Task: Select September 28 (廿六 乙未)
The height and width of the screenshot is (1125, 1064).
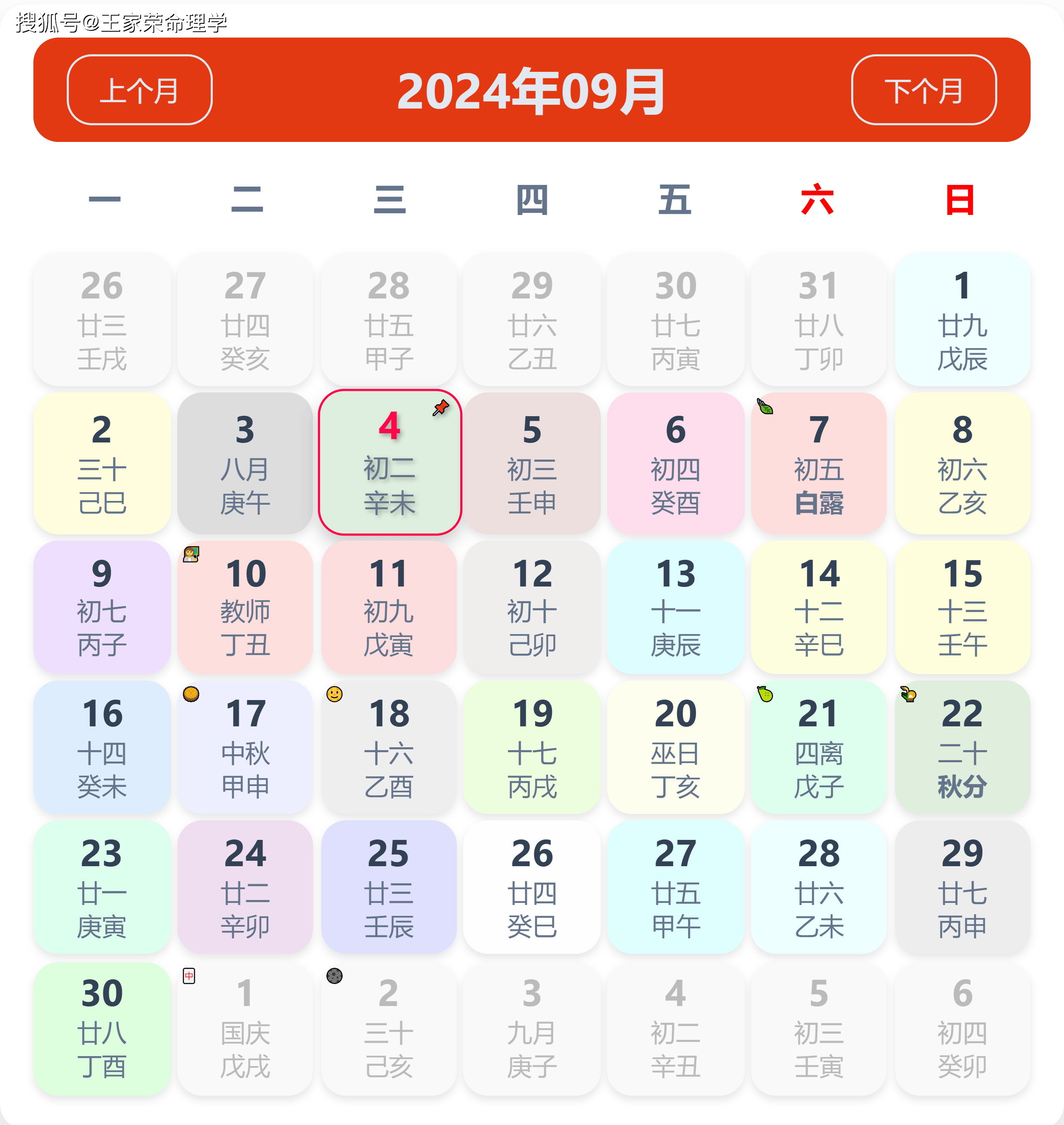Action: [818, 887]
